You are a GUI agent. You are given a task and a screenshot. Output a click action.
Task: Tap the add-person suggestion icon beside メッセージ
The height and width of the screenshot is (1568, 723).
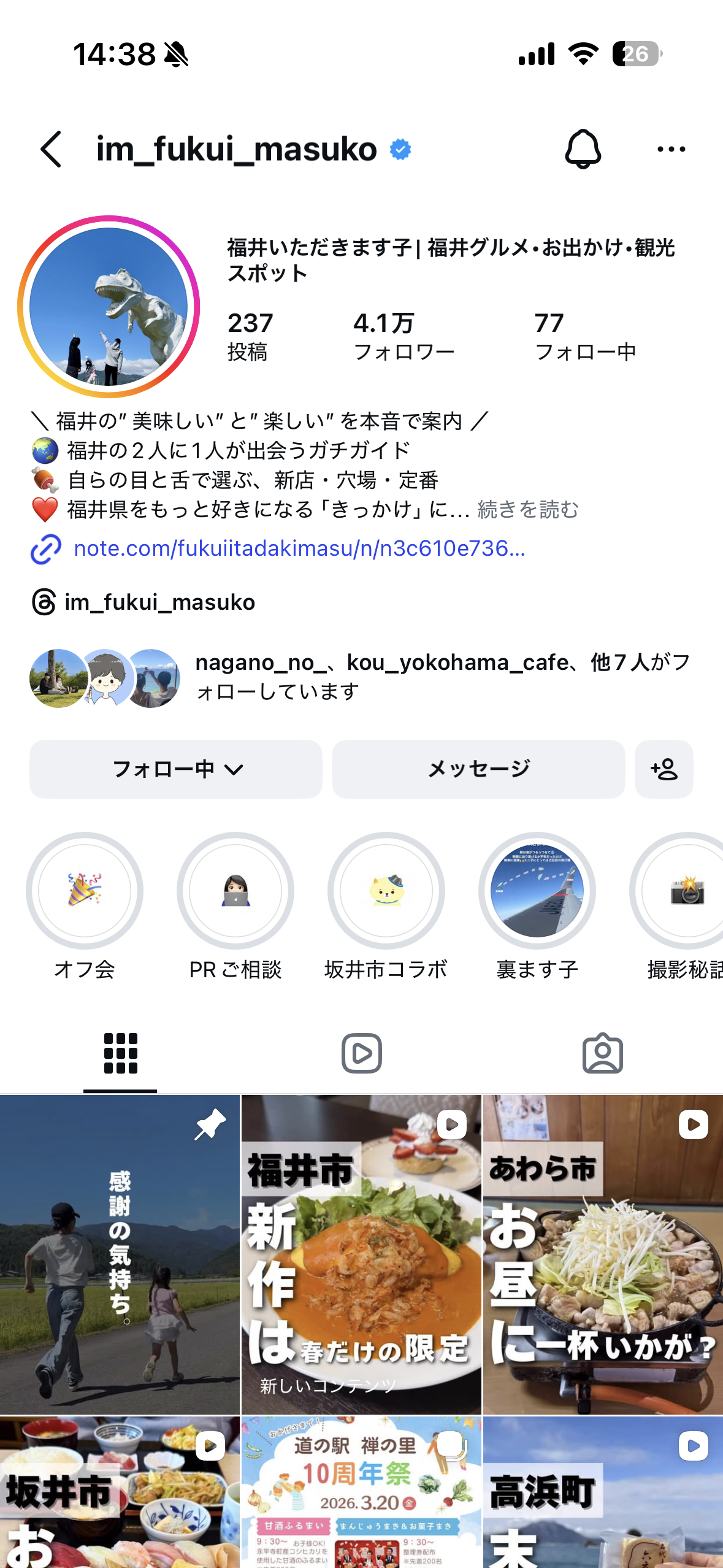coord(664,770)
